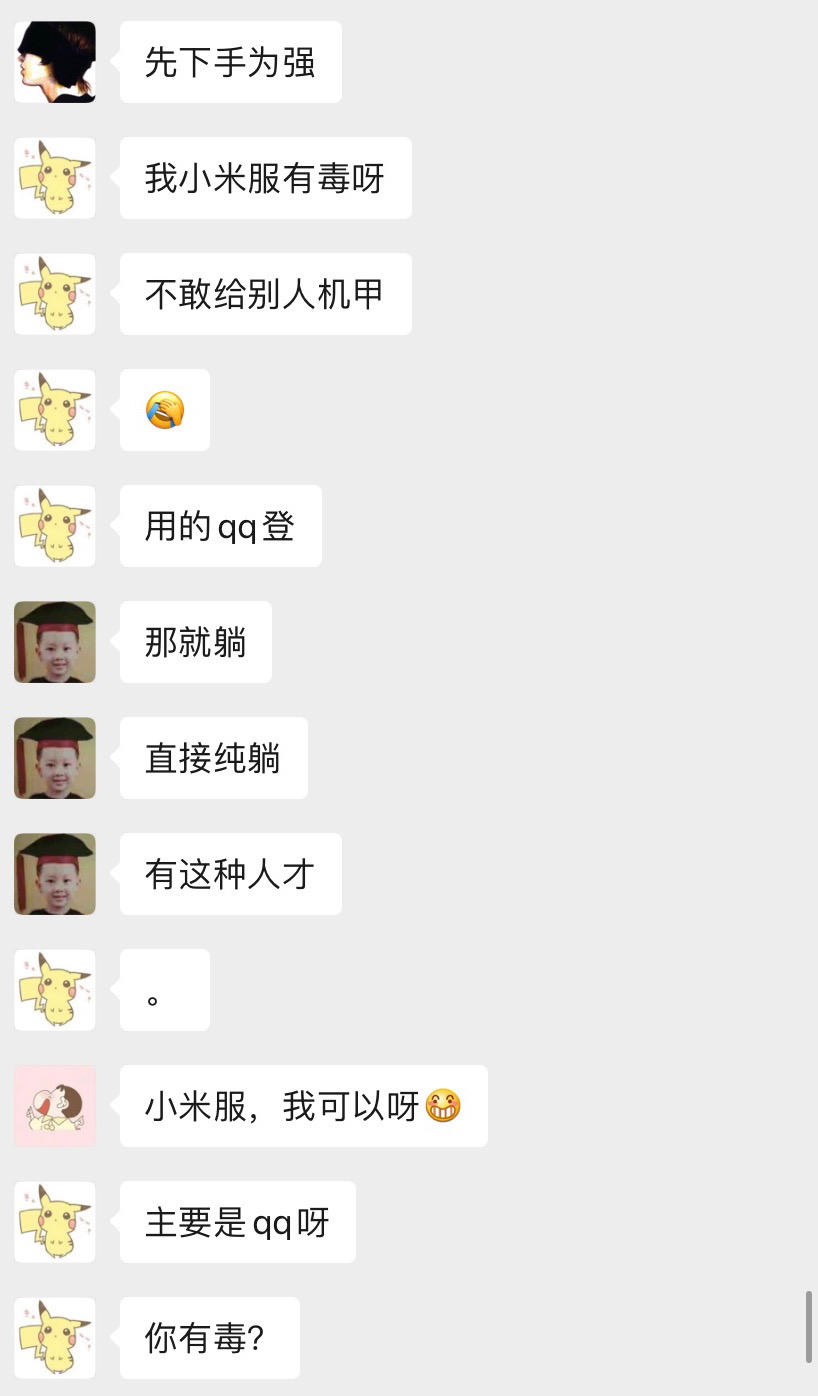Viewport: 818px width, 1396px height.
Task: Tap Pikachu avatar beside "我小米服有毒呀"
Action: click(x=55, y=178)
